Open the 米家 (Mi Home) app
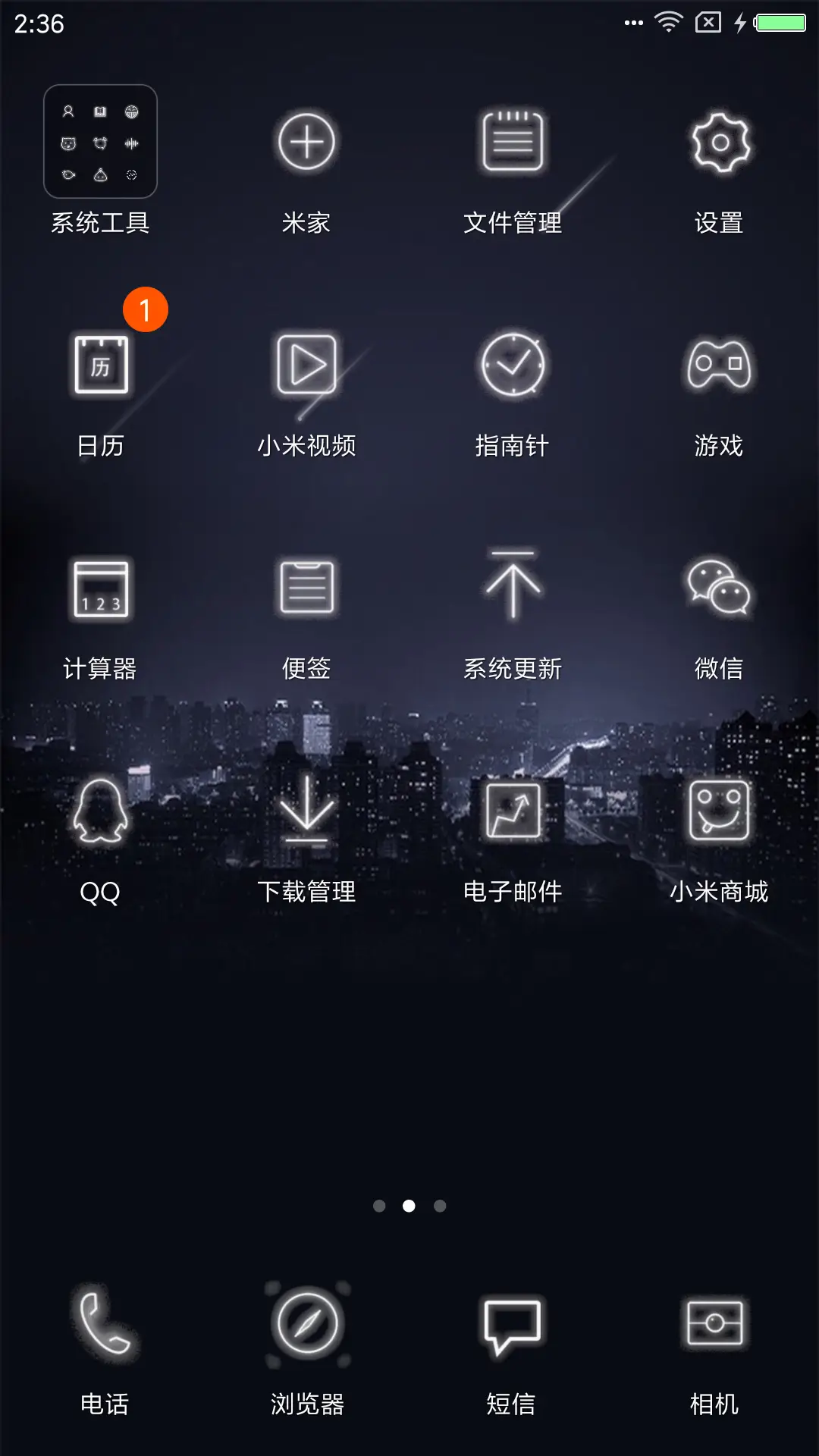Viewport: 819px width, 1456px height. (x=306, y=143)
